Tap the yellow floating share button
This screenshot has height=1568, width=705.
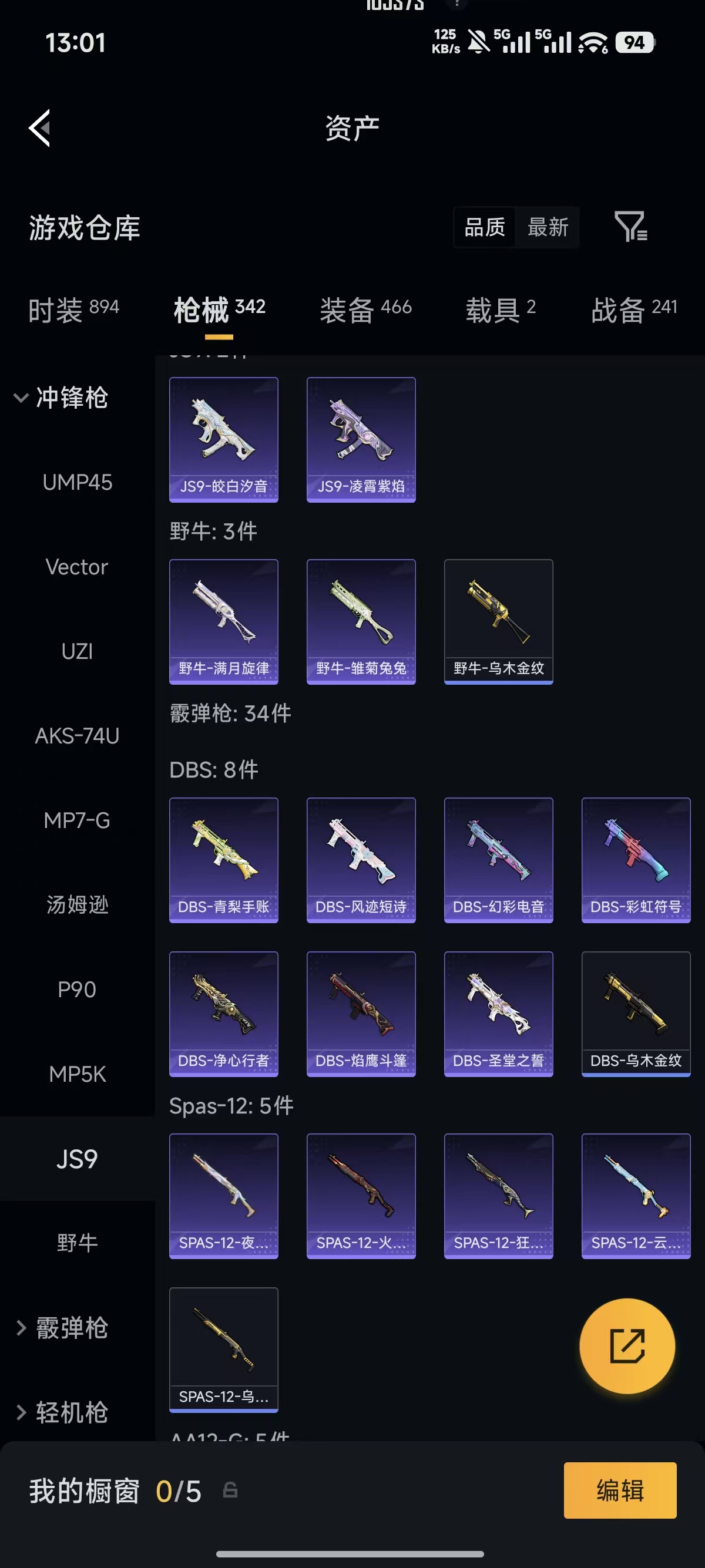(x=627, y=1346)
